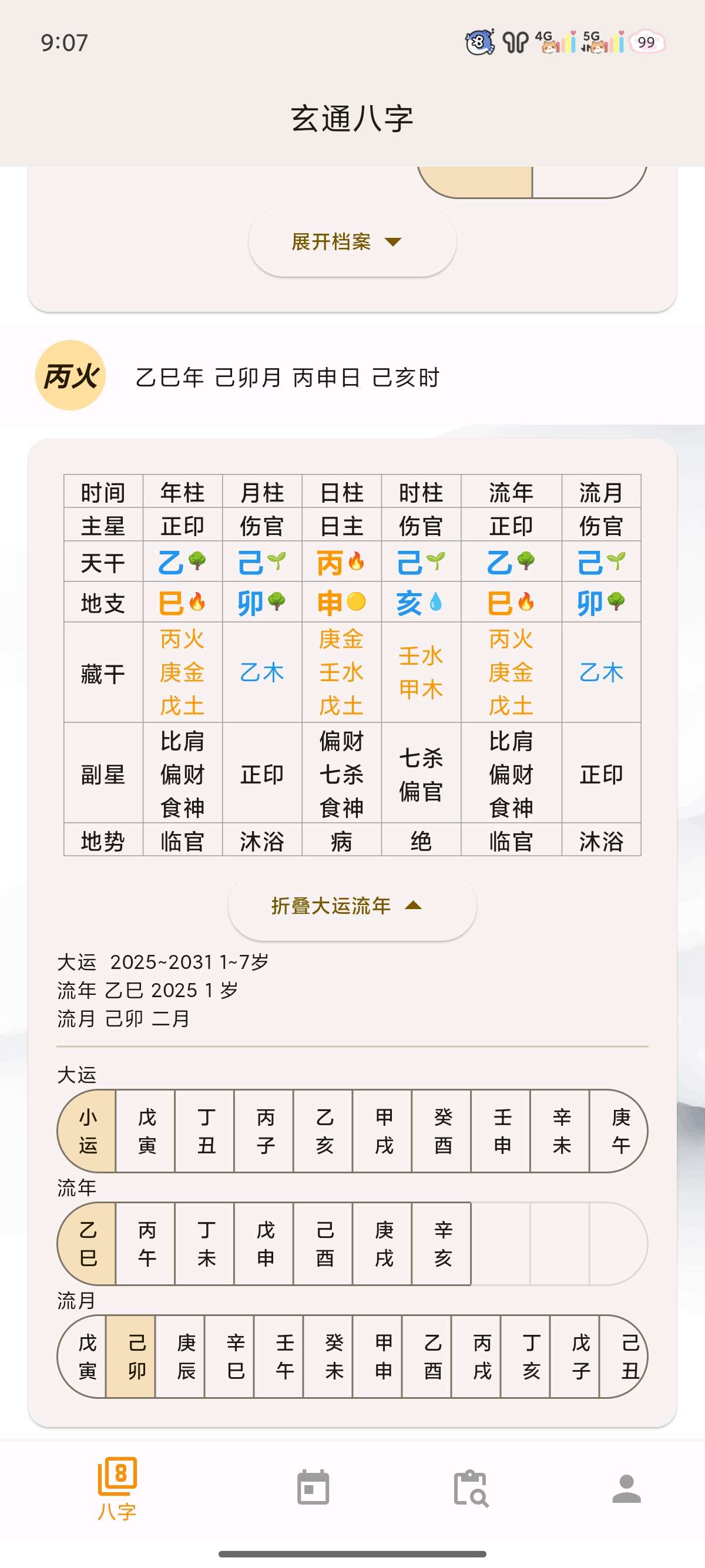Select 戊寅 in the 大运 row
This screenshot has width=705, height=1568.
point(147,1131)
